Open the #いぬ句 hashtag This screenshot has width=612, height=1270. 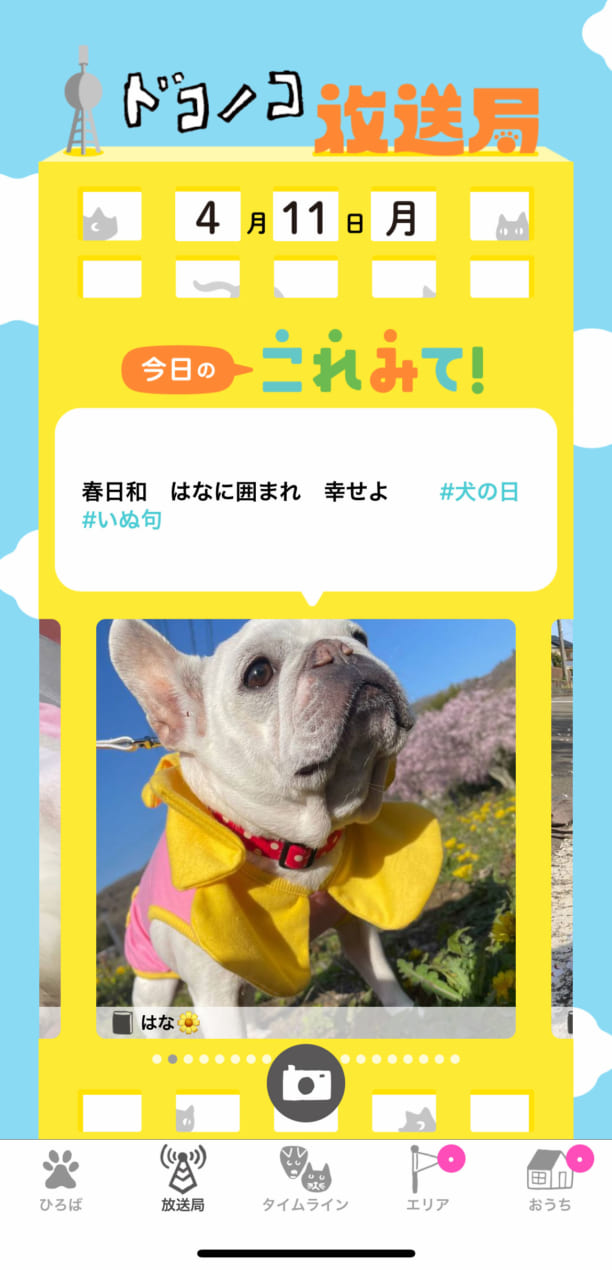point(121,520)
